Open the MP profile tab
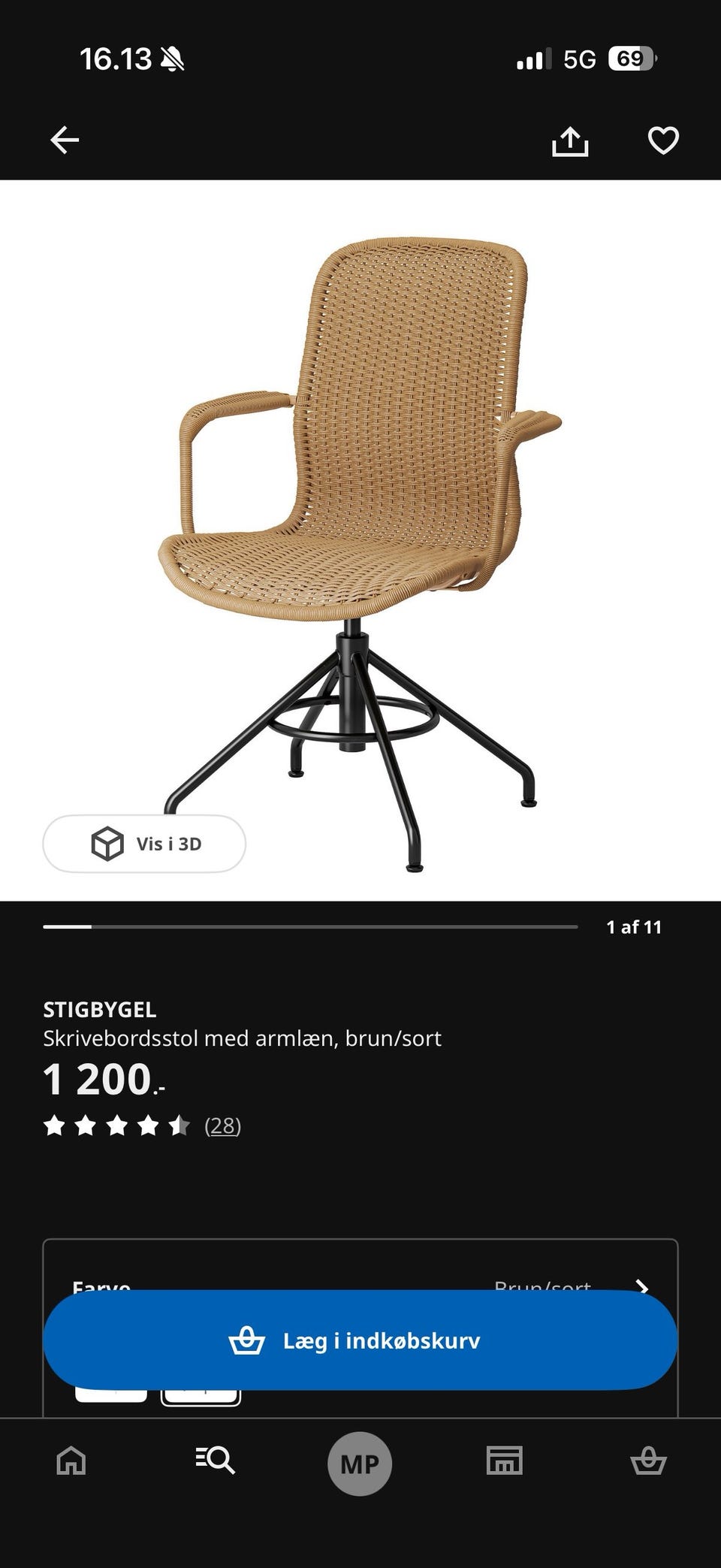The height and width of the screenshot is (1568, 721). click(360, 1464)
